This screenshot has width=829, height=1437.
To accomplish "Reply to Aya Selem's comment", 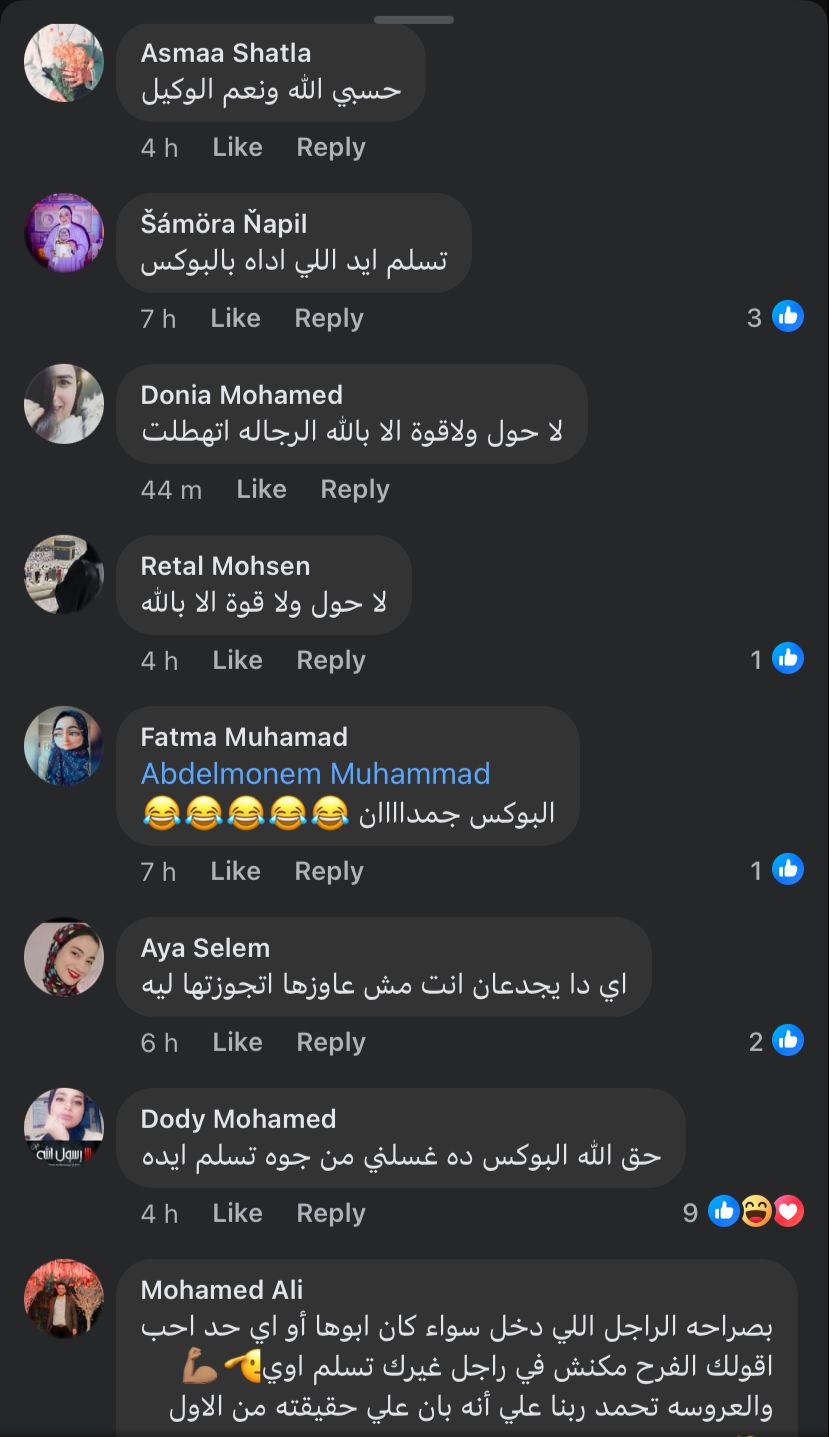I will pos(330,1042).
